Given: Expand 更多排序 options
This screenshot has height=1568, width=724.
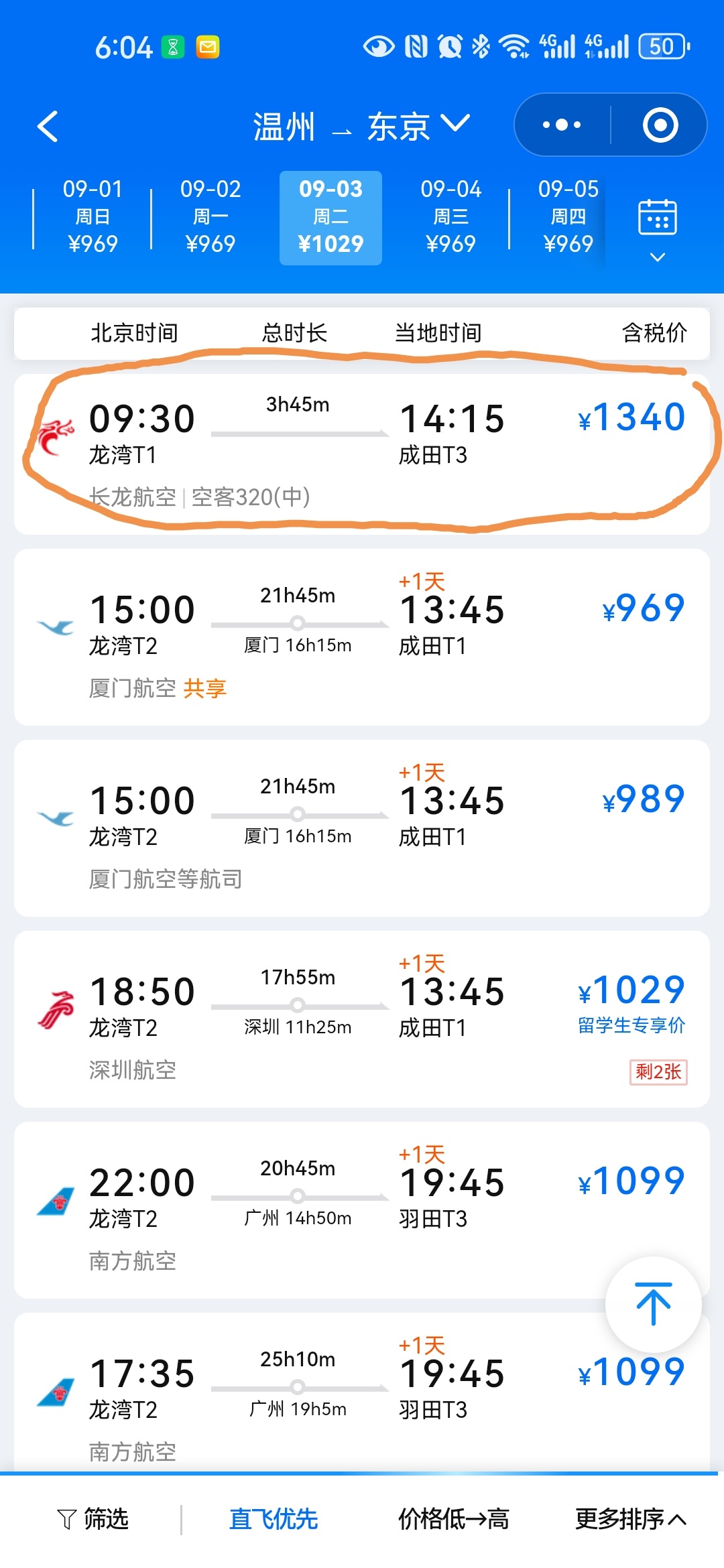Looking at the screenshot, I should [630, 1518].
